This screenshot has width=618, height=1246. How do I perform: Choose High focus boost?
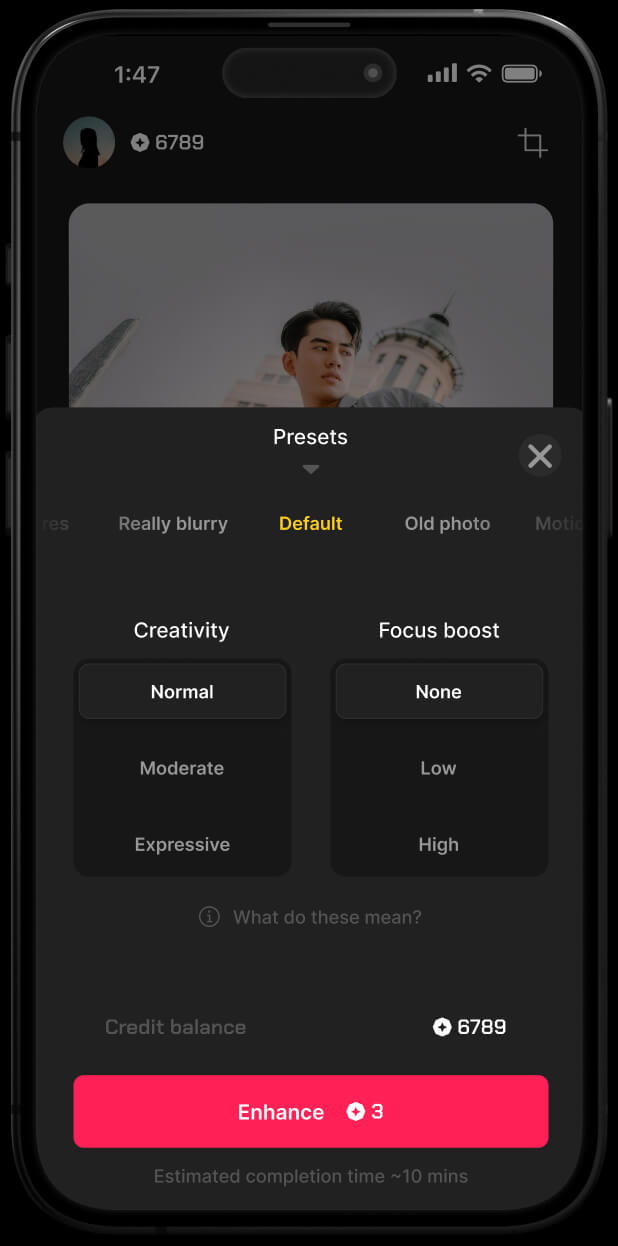438,845
